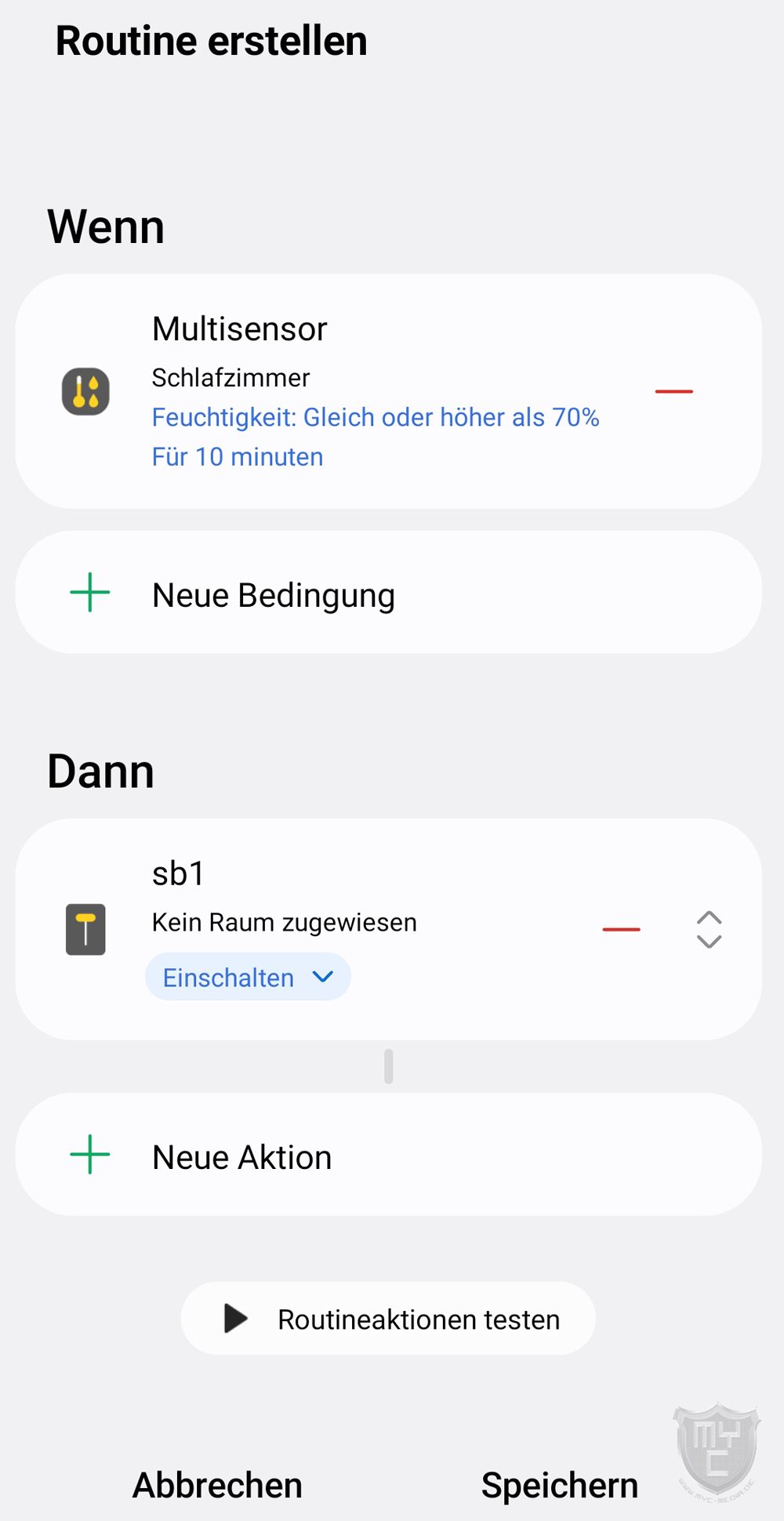Delete the sb1 action

[x=621, y=929]
